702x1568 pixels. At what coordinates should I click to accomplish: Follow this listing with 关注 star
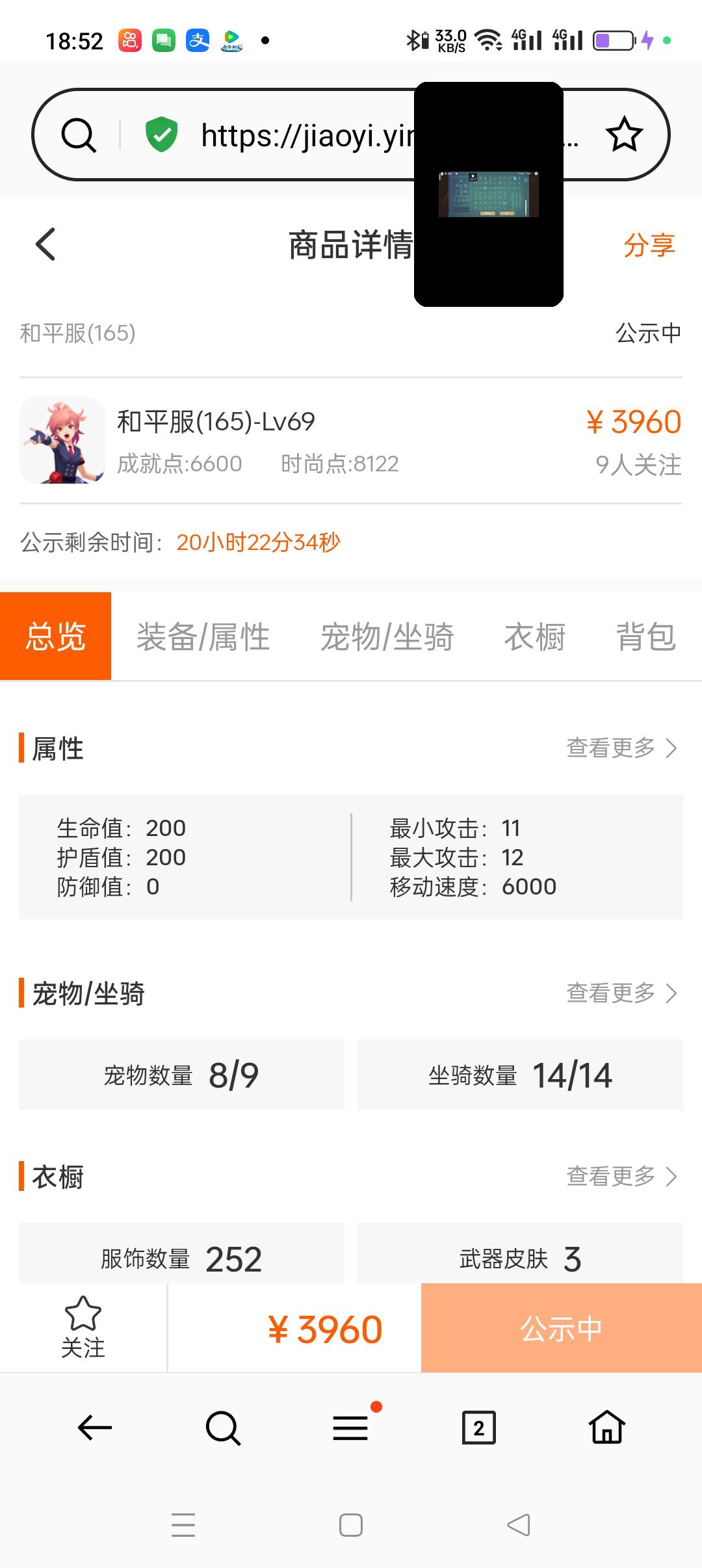pyautogui.click(x=83, y=1327)
